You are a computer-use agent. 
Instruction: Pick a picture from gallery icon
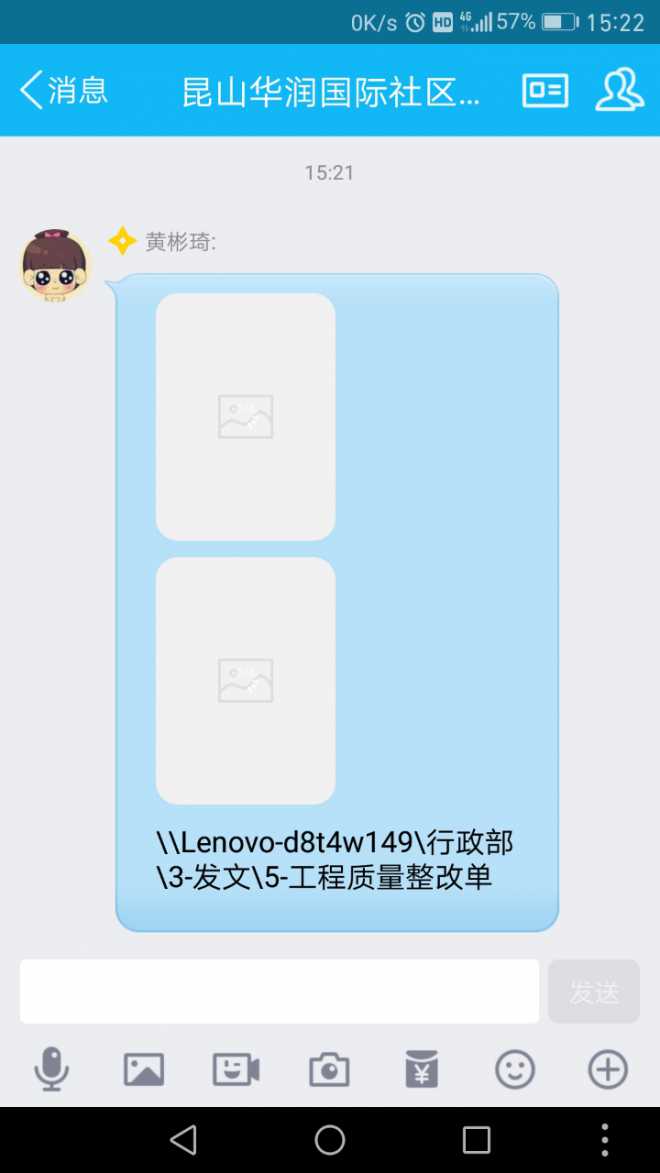(x=143, y=1070)
